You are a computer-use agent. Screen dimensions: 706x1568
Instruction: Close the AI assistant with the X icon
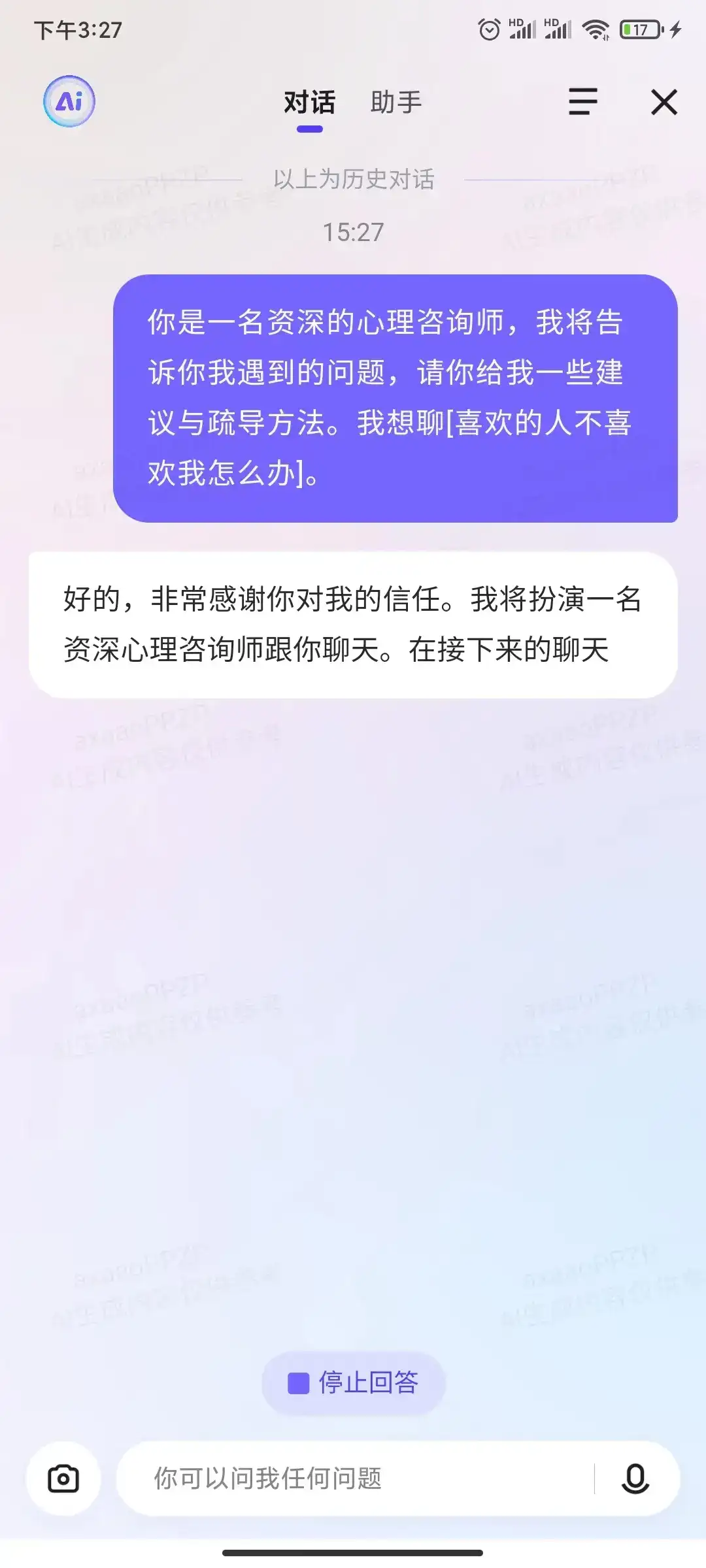click(x=664, y=101)
